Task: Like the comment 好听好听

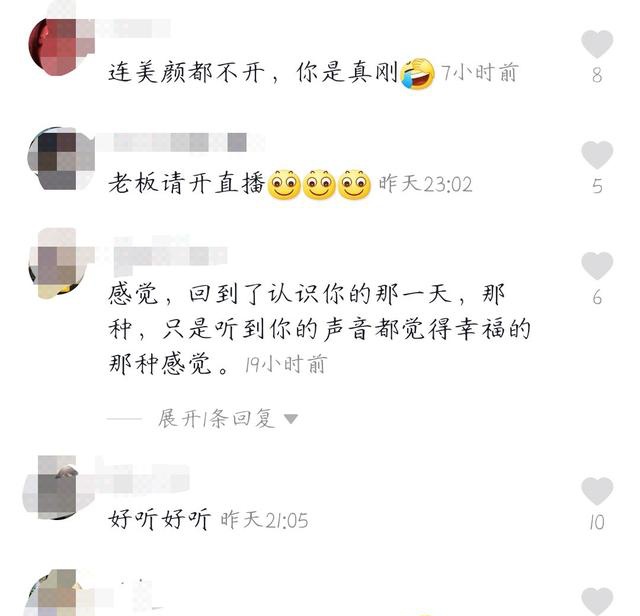Action: coord(597,491)
